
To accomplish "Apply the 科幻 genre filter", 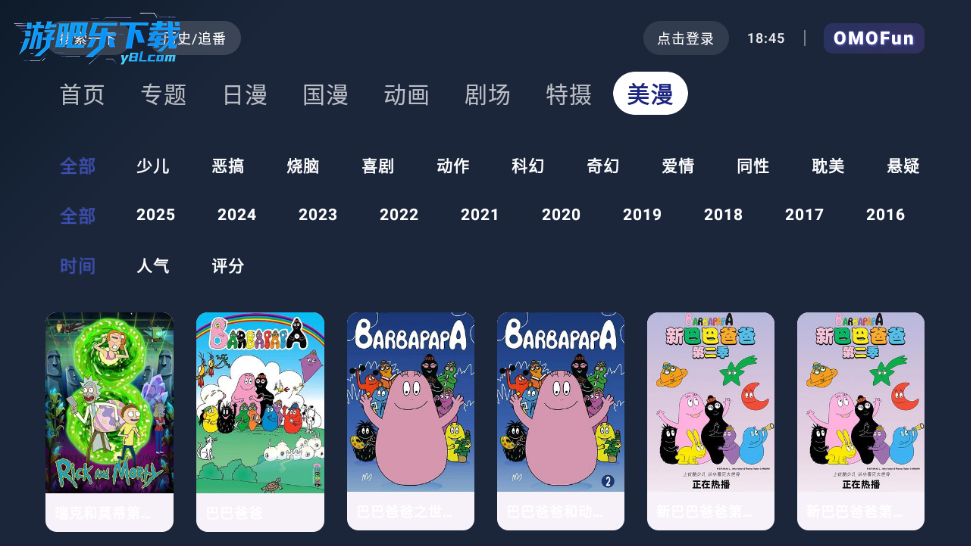I will (x=528, y=166).
